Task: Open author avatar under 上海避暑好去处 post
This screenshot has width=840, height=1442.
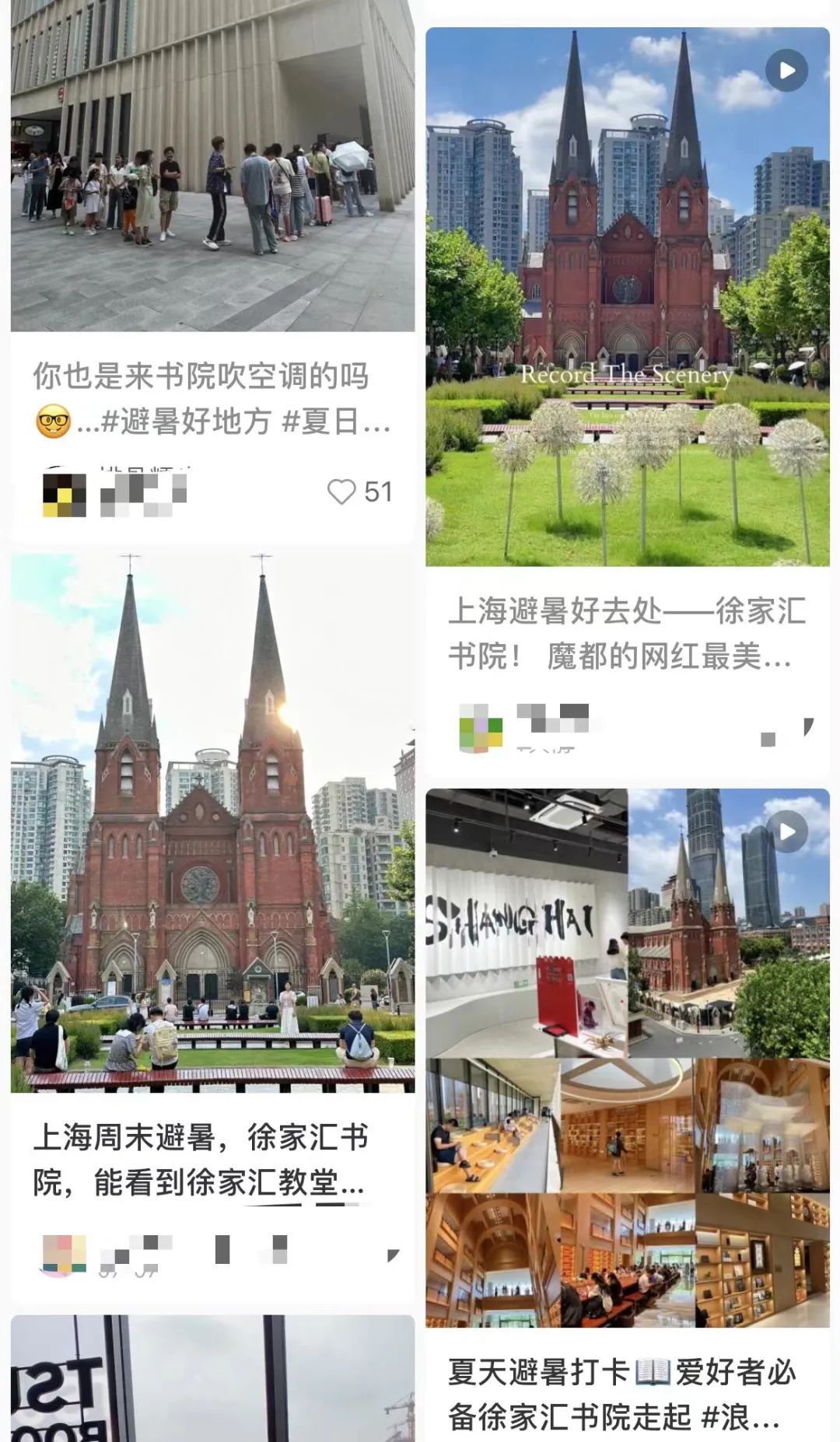Action: [x=481, y=727]
